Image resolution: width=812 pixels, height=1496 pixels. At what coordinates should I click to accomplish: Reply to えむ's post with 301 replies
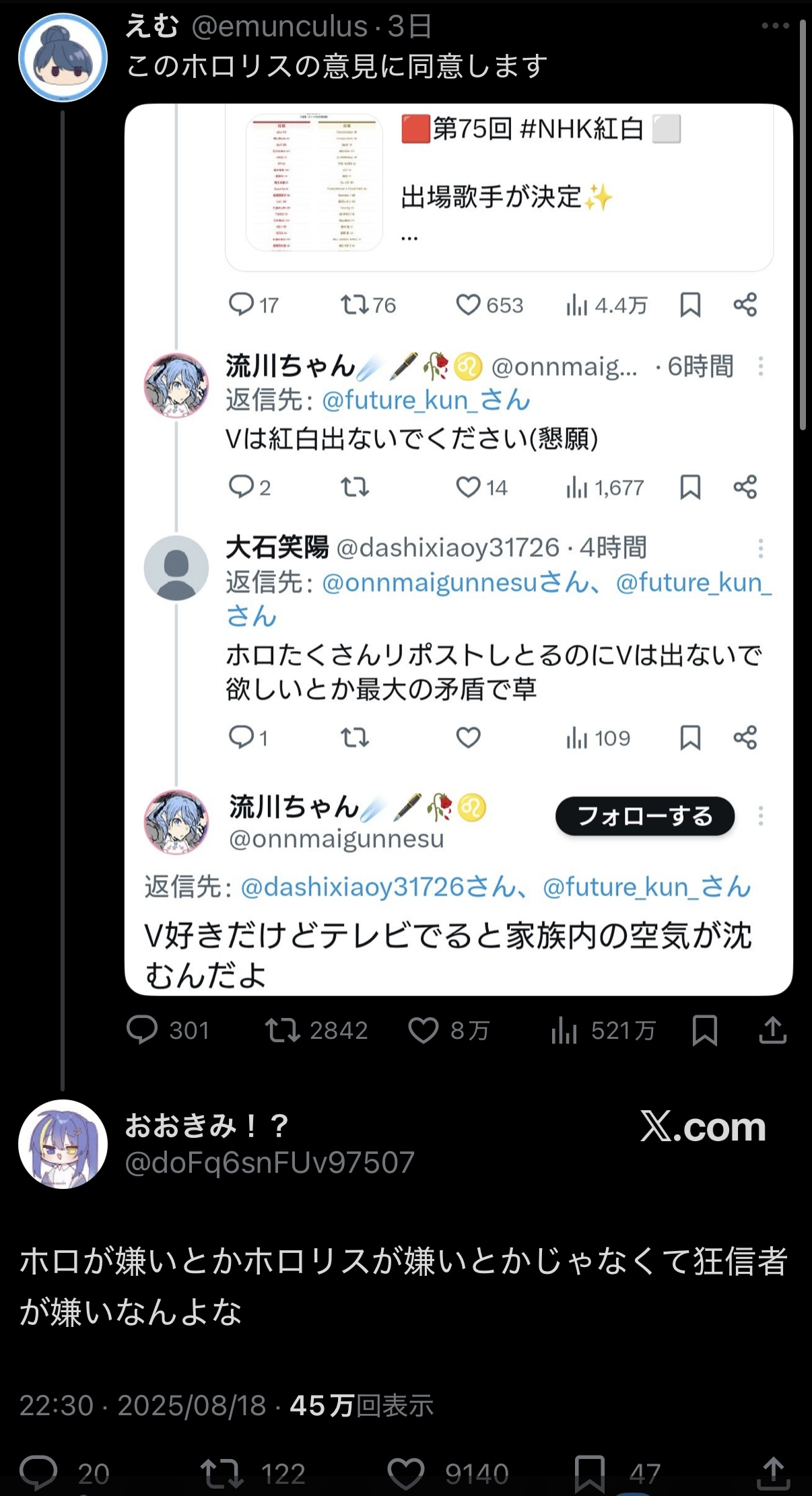click(142, 1030)
